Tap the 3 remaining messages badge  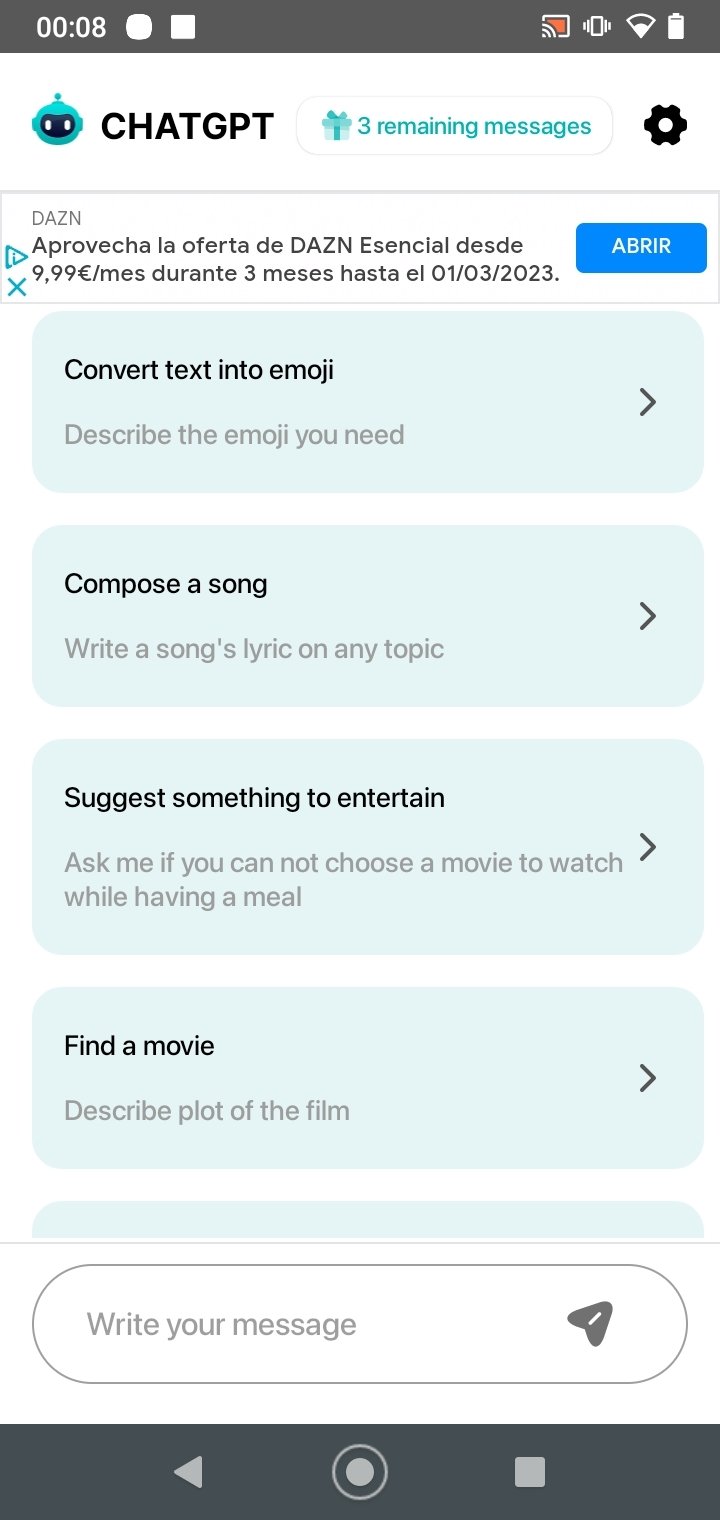455,126
